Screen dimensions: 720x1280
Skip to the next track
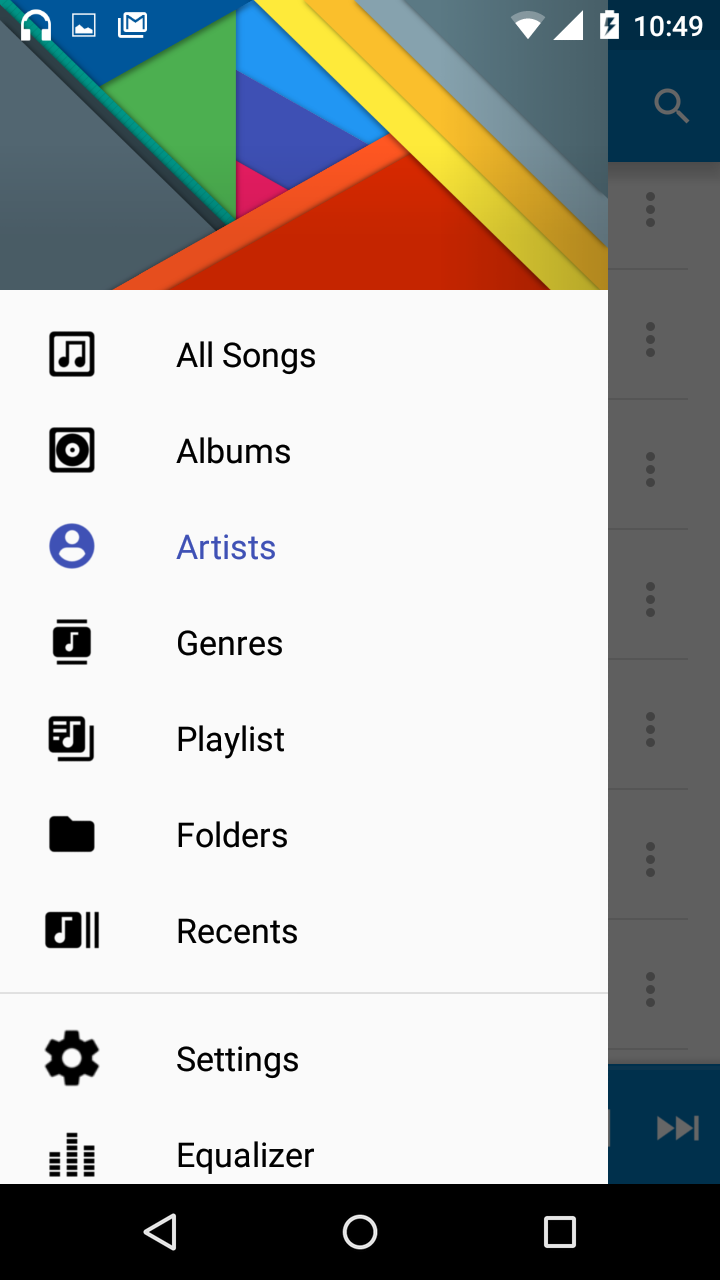tap(677, 1128)
